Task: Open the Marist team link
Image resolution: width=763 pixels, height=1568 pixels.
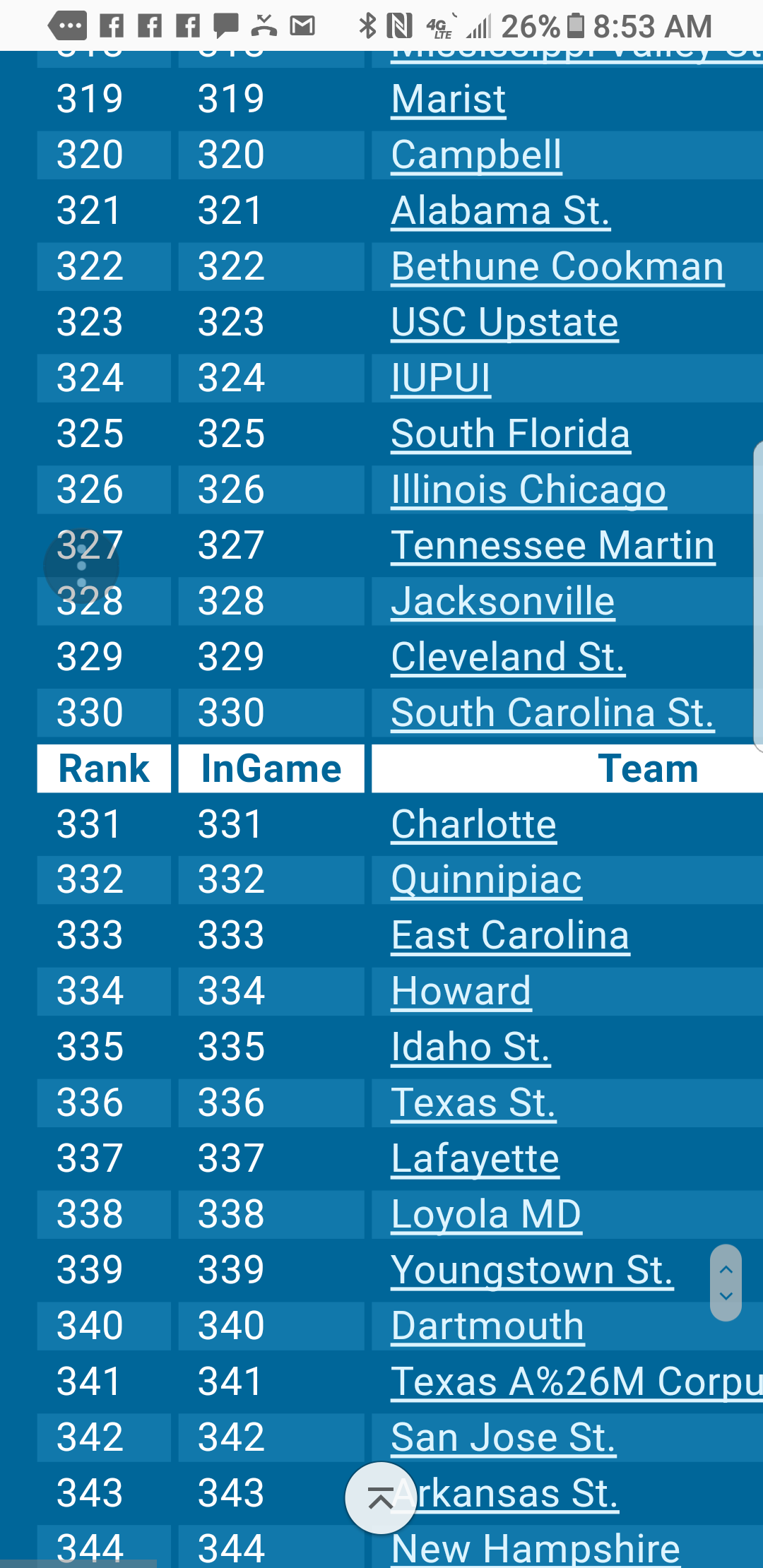Action: tap(449, 99)
